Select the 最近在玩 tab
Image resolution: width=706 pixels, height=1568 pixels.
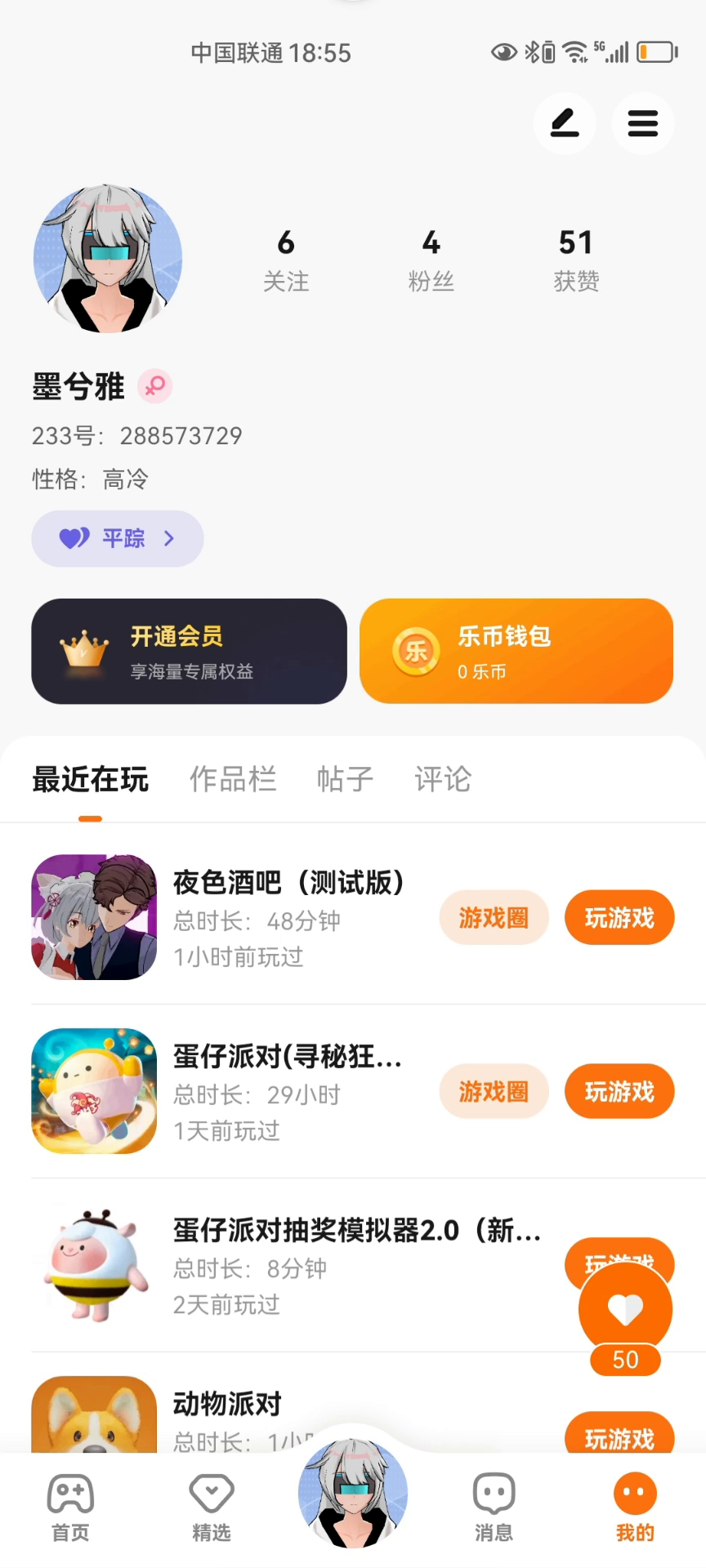coord(90,779)
